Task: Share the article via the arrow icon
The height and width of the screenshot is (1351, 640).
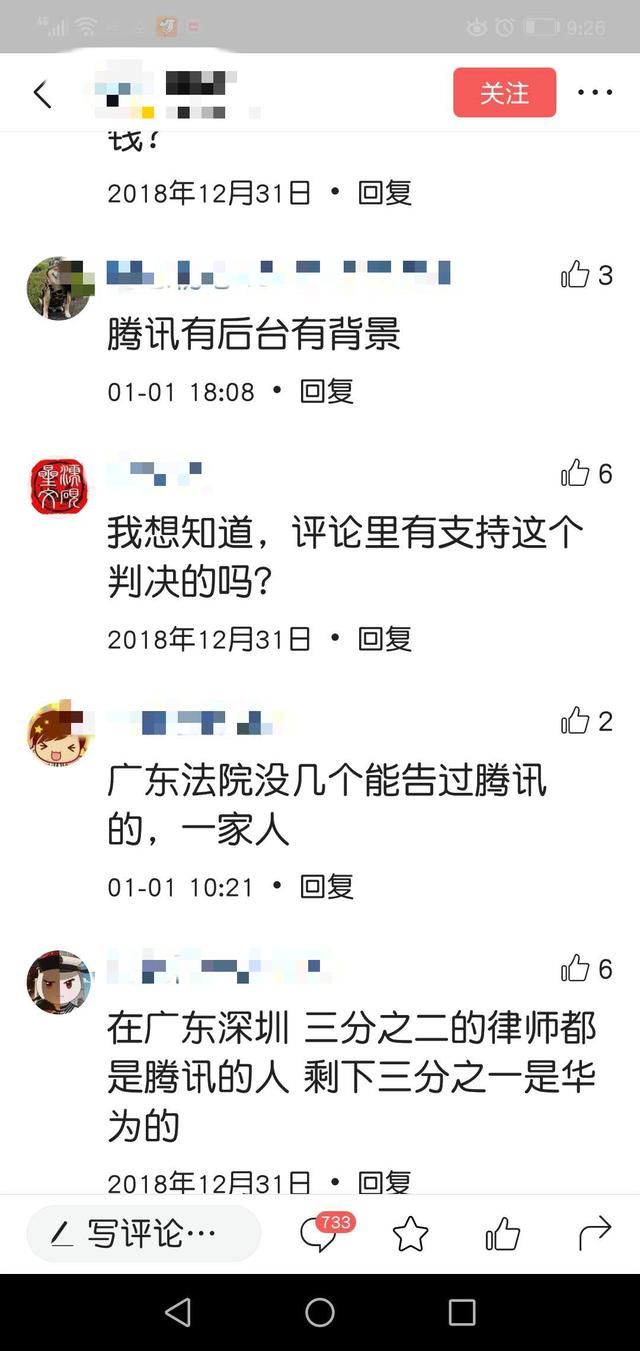Action: point(594,1234)
